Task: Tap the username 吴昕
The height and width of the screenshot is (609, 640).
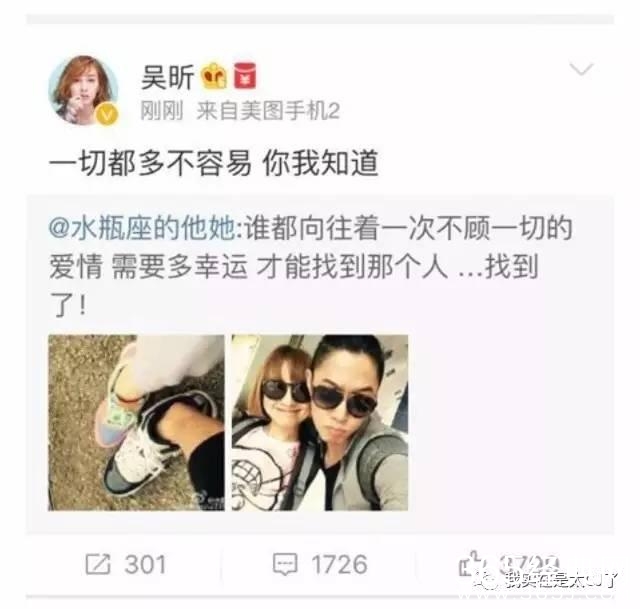Action: coord(170,77)
